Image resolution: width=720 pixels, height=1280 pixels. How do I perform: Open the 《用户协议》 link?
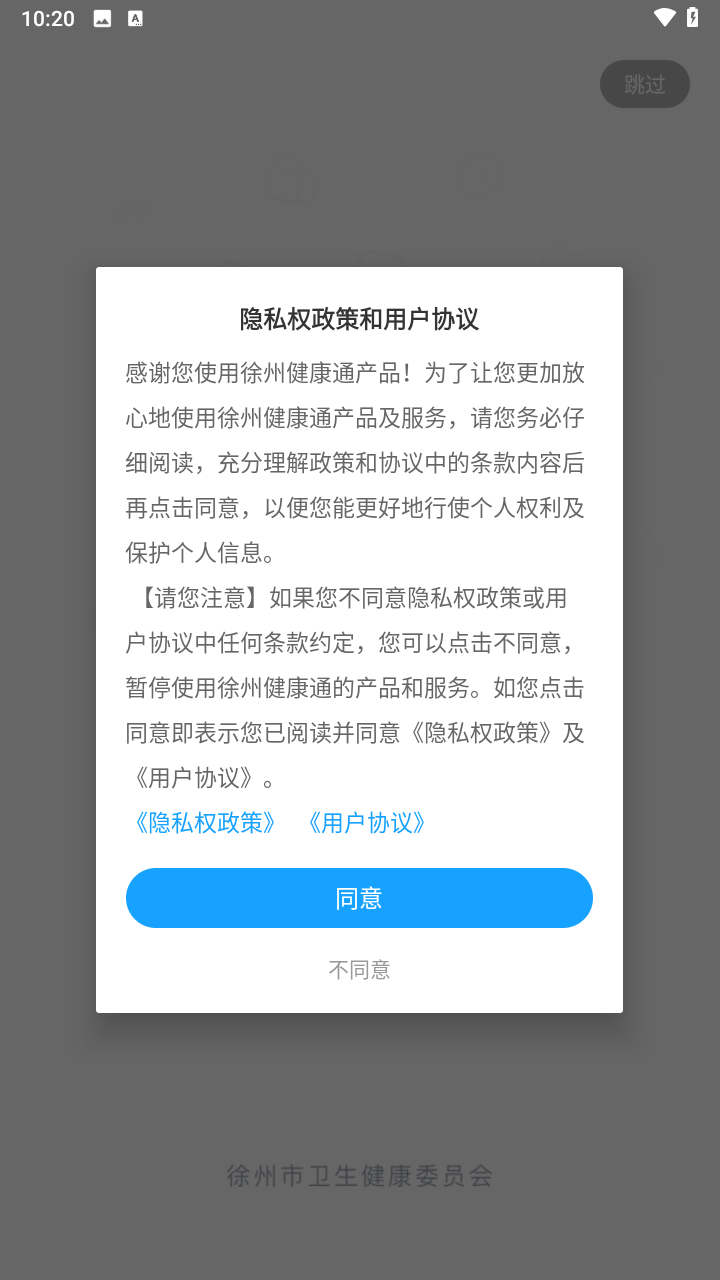[366, 823]
